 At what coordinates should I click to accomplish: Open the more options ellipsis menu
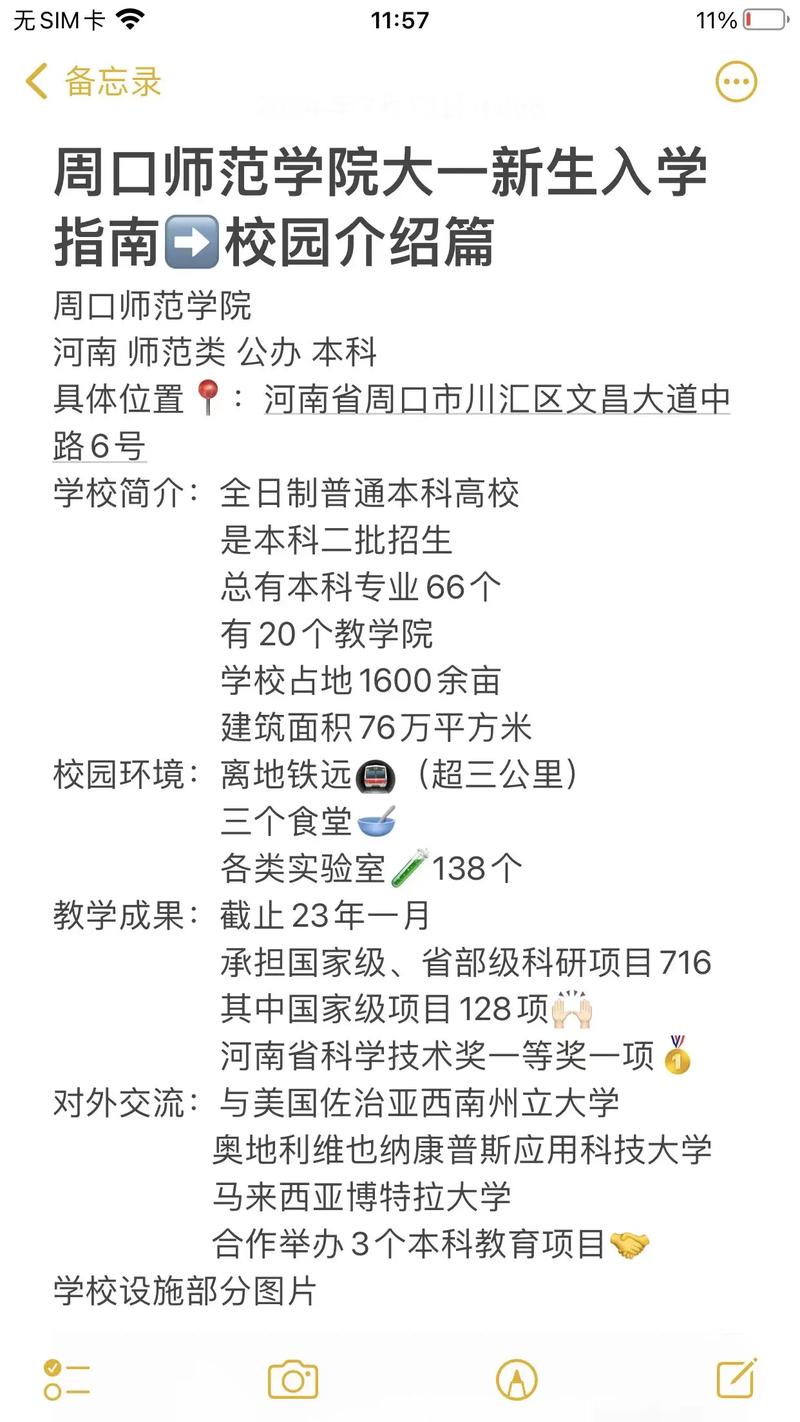click(736, 82)
